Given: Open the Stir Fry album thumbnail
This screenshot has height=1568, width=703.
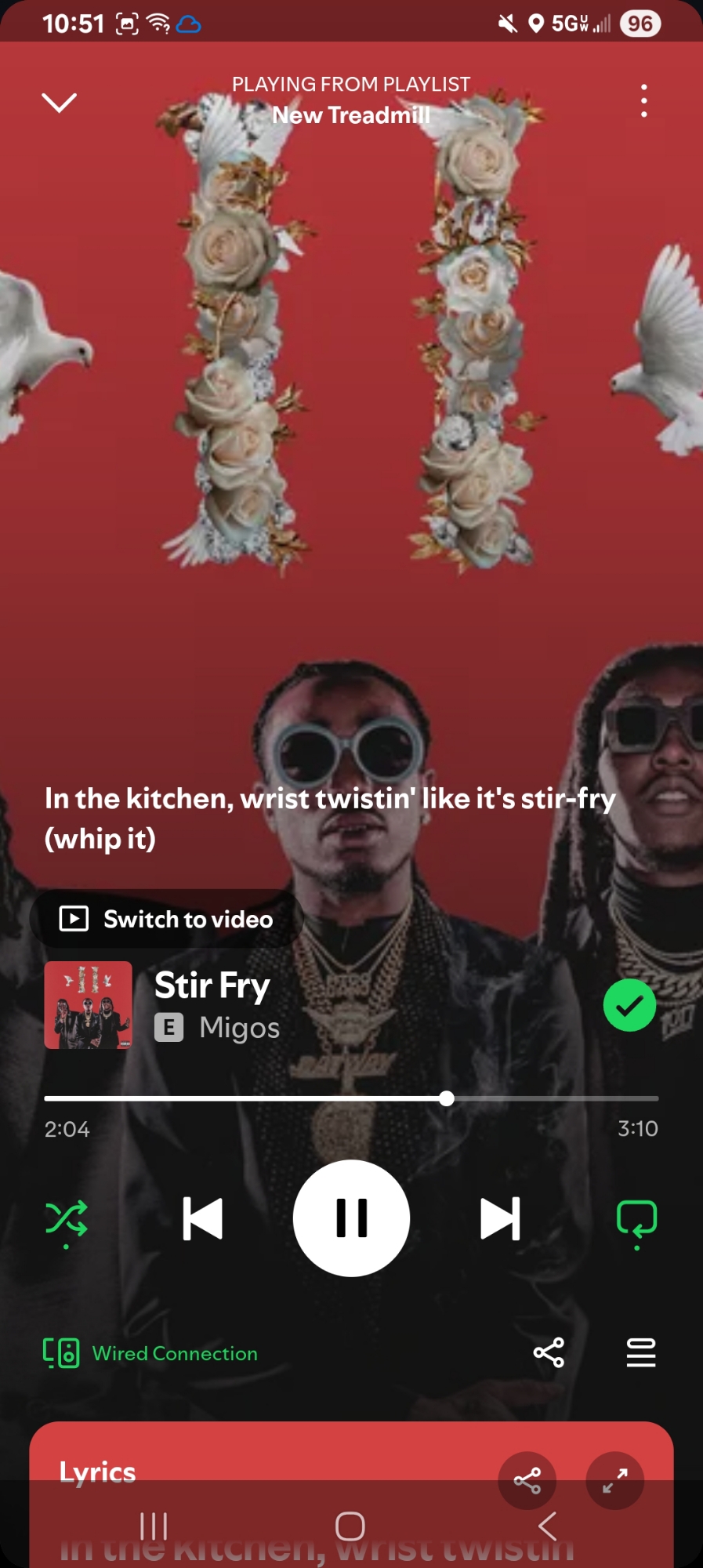Looking at the screenshot, I should pos(88,1005).
